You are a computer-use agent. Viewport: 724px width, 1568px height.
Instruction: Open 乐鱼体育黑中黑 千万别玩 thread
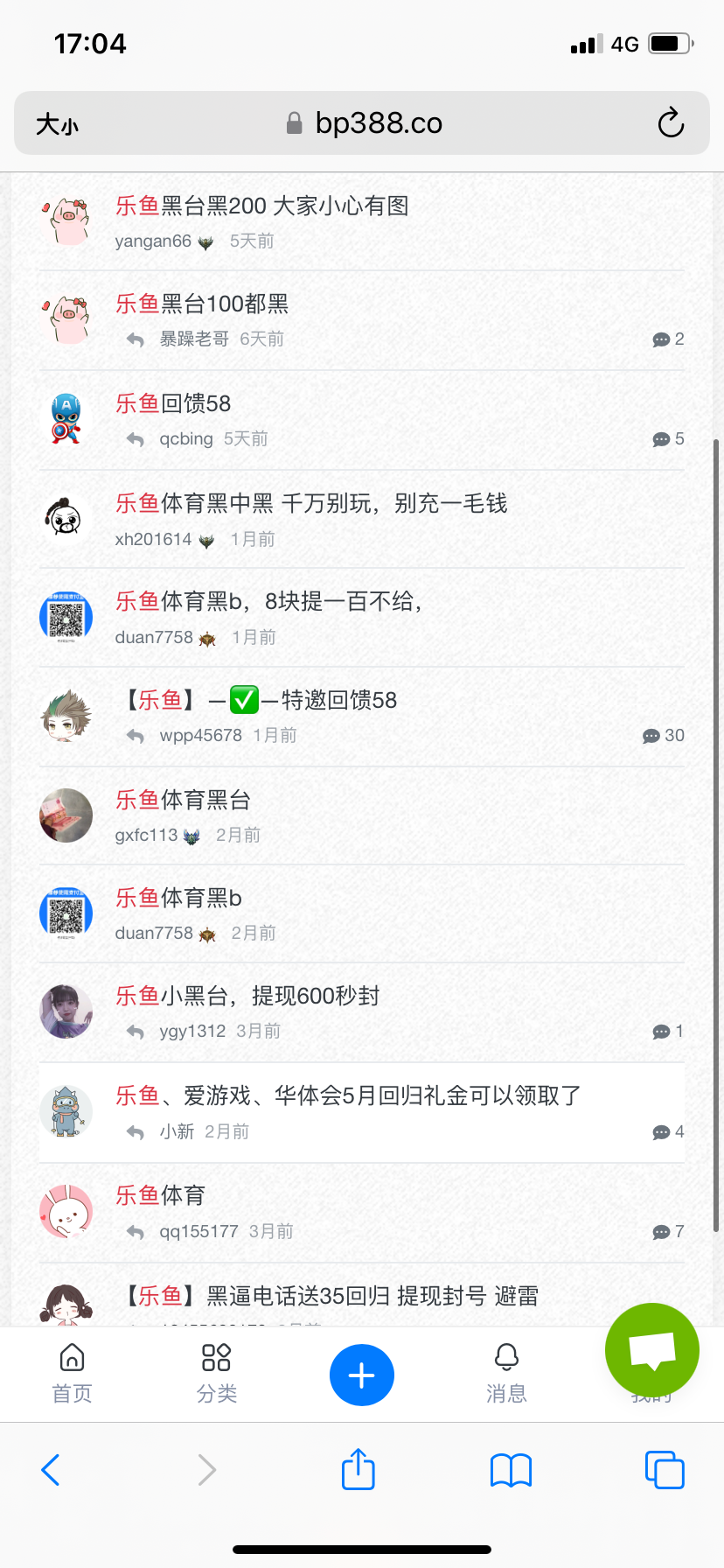click(311, 504)
